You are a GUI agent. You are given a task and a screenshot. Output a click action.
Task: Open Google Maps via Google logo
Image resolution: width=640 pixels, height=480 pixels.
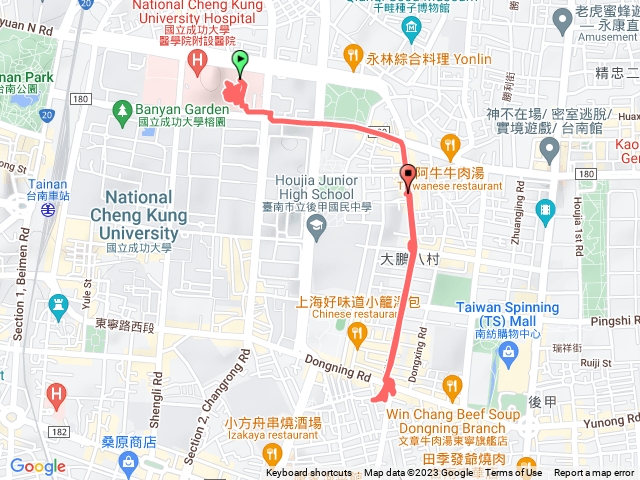pyautogui.click(x=37, y=466)
